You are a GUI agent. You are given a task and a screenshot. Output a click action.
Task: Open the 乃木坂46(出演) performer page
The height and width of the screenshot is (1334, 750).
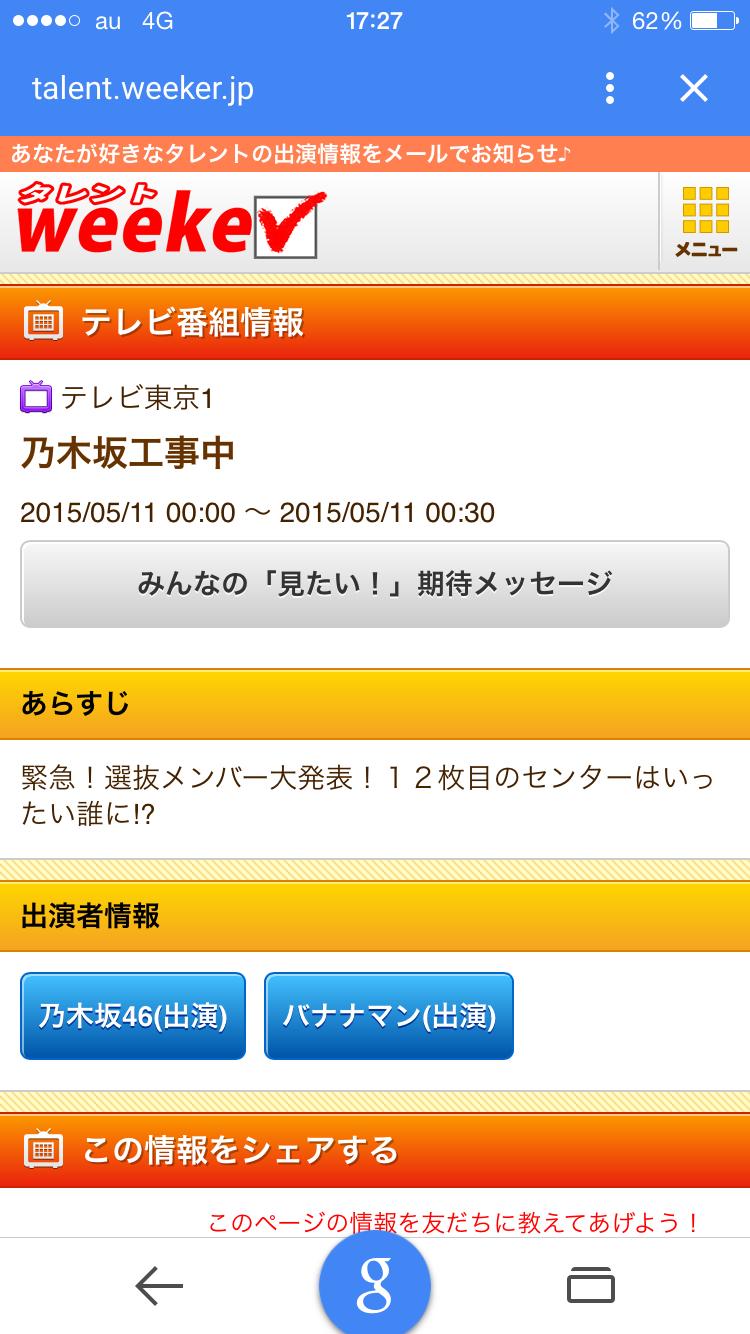[x=133, y=1016]
